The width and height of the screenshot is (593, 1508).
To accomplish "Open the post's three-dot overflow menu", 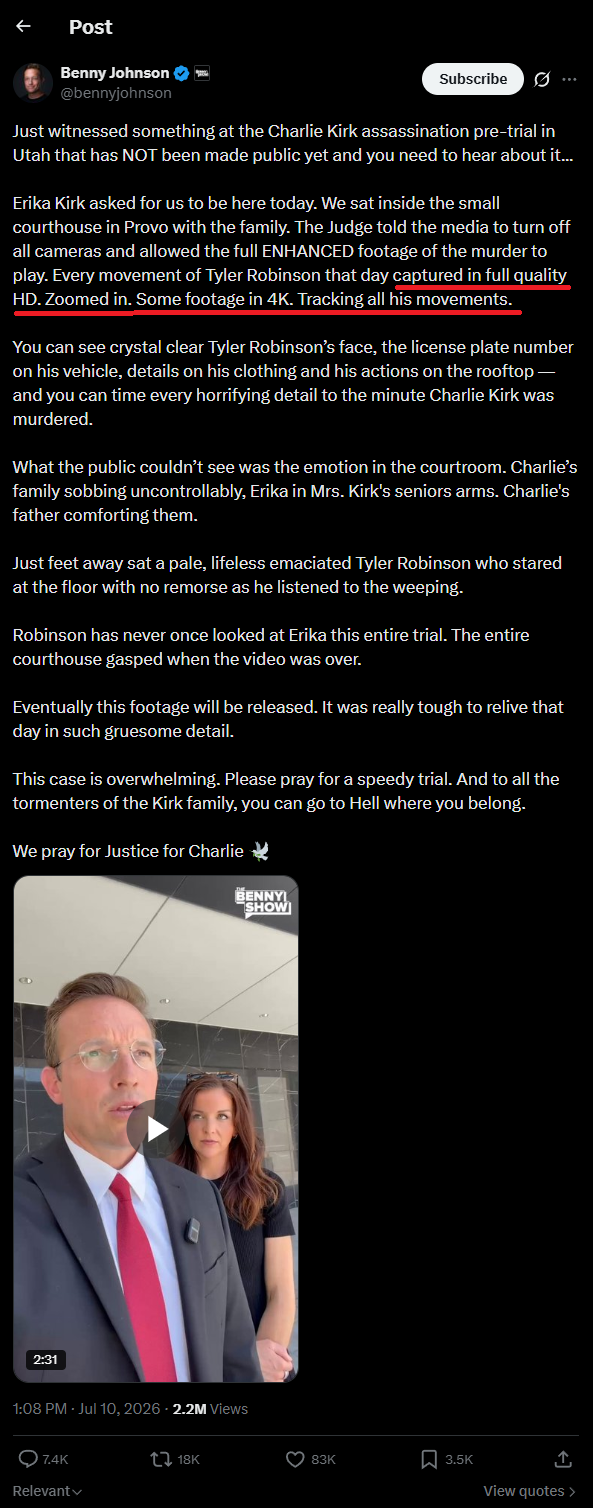I will click(x=569, y=79).
